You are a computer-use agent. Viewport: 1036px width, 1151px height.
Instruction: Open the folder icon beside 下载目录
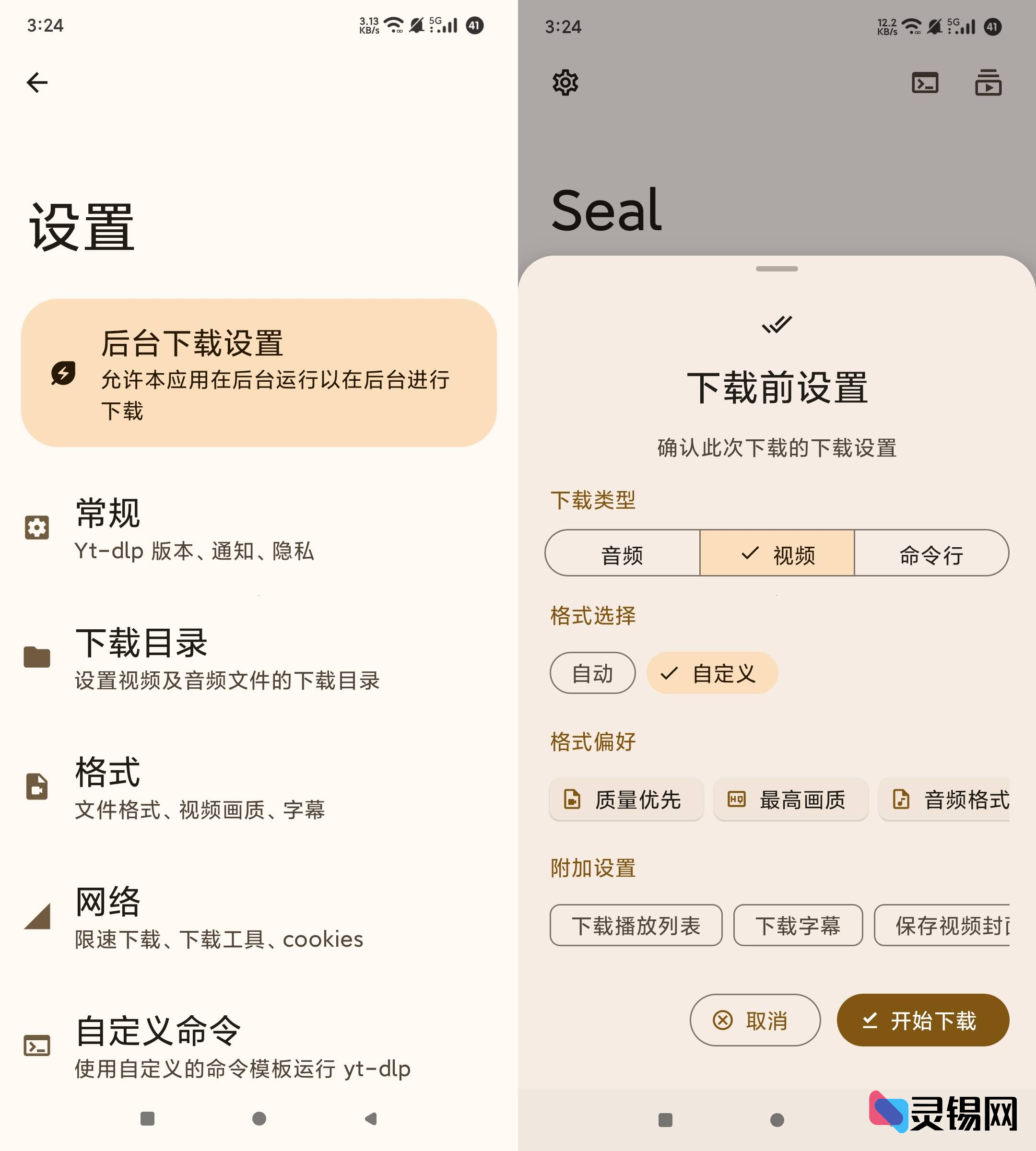[37, 658]
